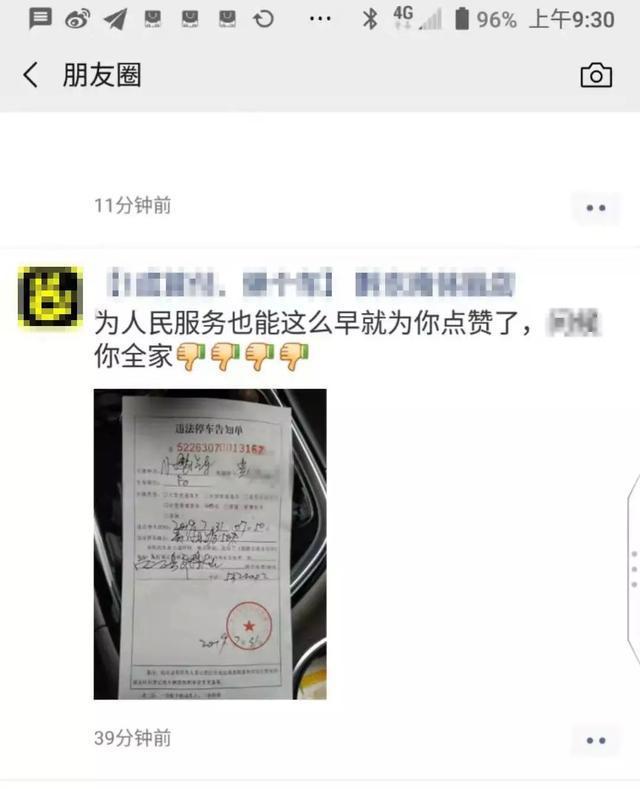Open the poster's blurred nickname profile
Viewport: 640px width, 789px height.
310,285
